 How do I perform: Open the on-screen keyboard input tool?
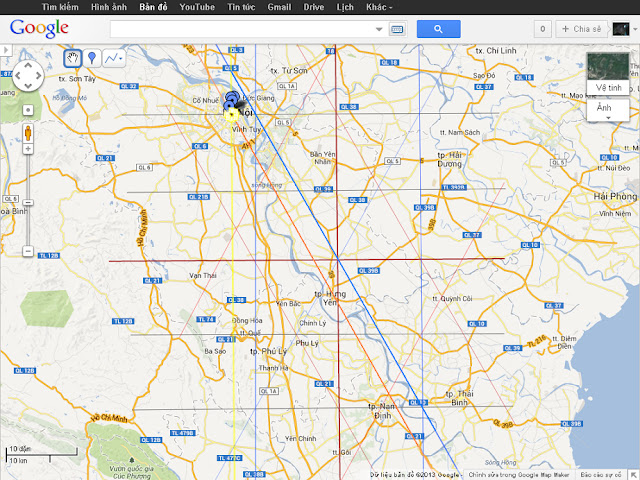(x=397, y=29)
